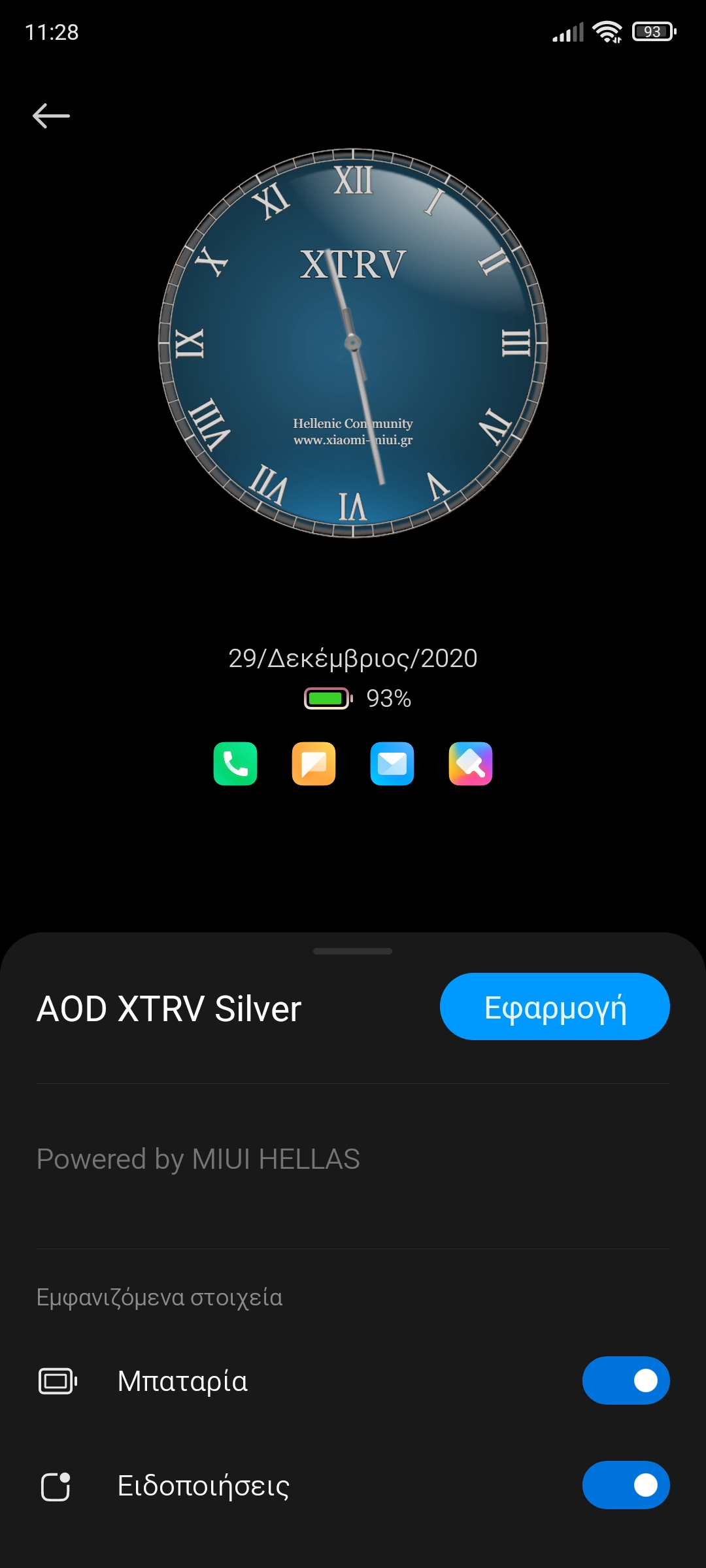Apply the theme with Εφαρμογή button
706x1568 pixels.
(554, 1007)
